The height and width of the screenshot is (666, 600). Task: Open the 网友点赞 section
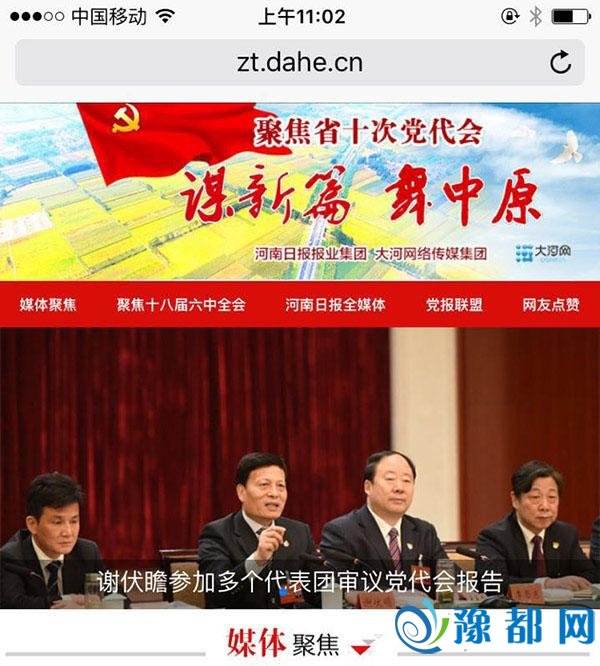coord(550,305)
